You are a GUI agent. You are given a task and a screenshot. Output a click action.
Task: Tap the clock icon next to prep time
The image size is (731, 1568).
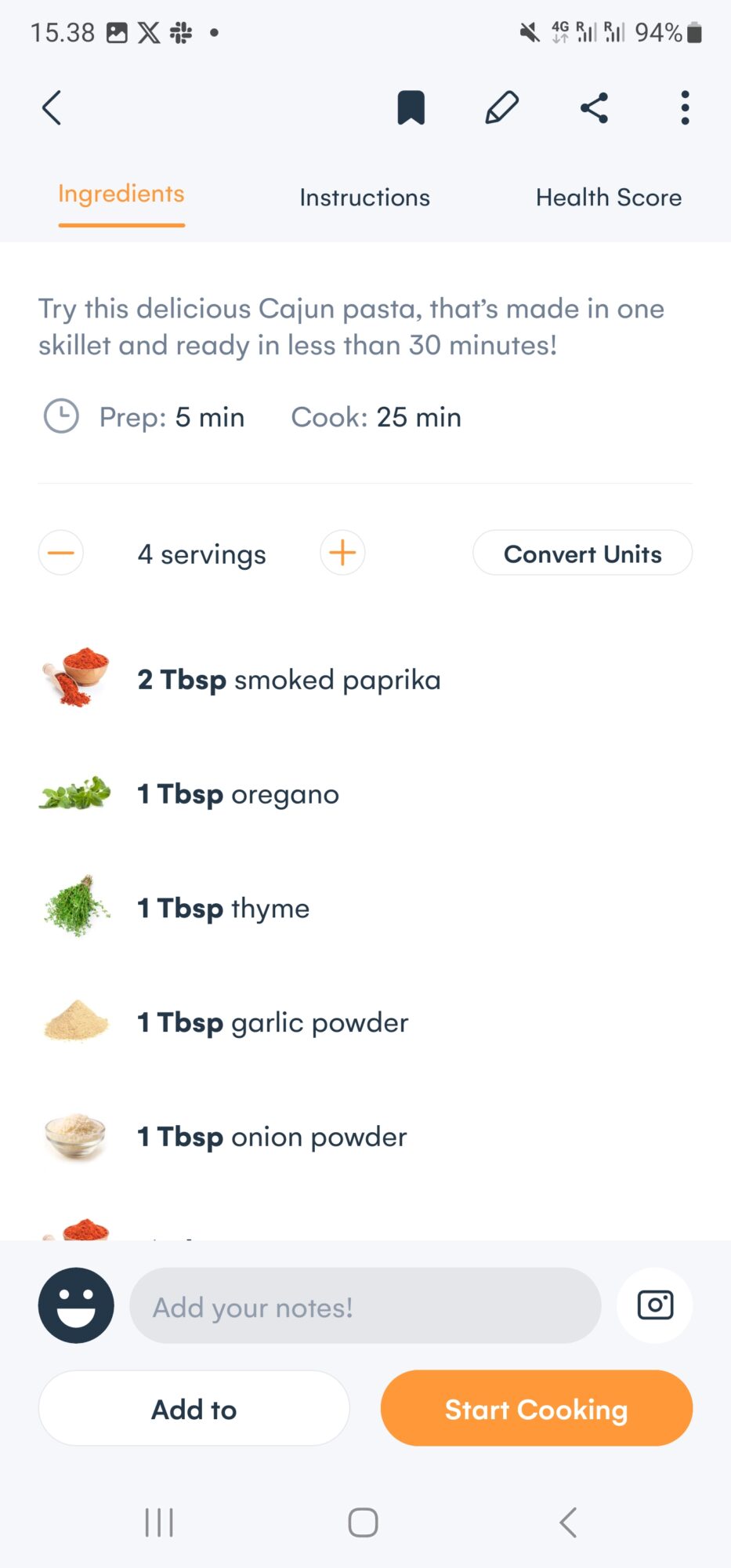tap(61, 417)
